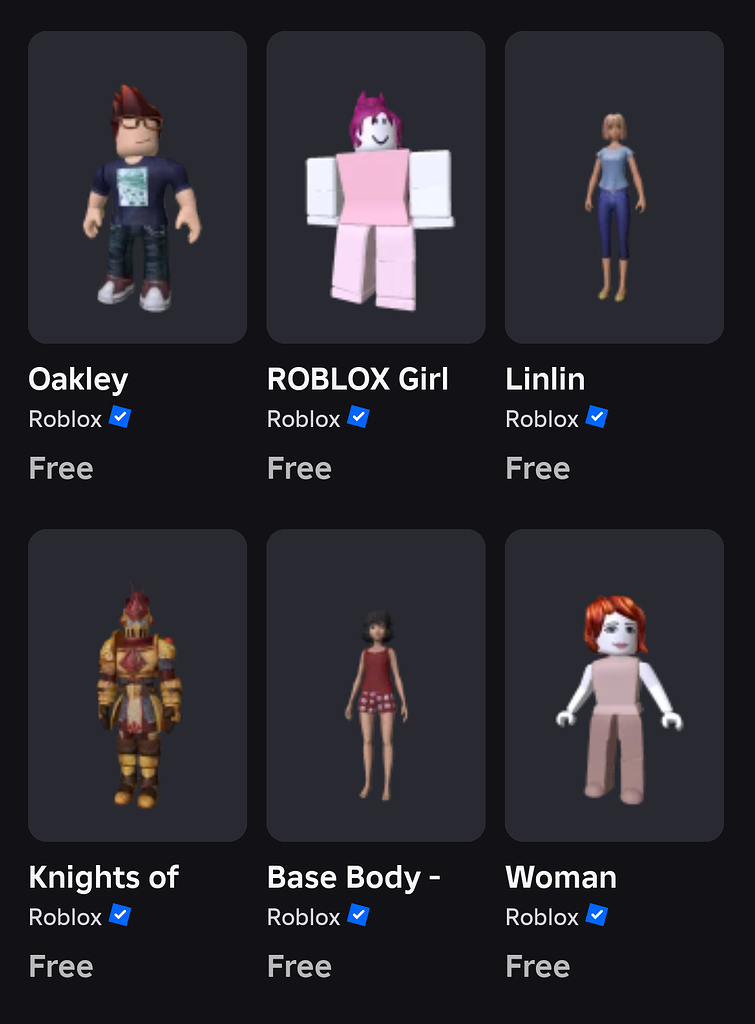Open the Woman avatar thumbnail

tap(614, 684)
